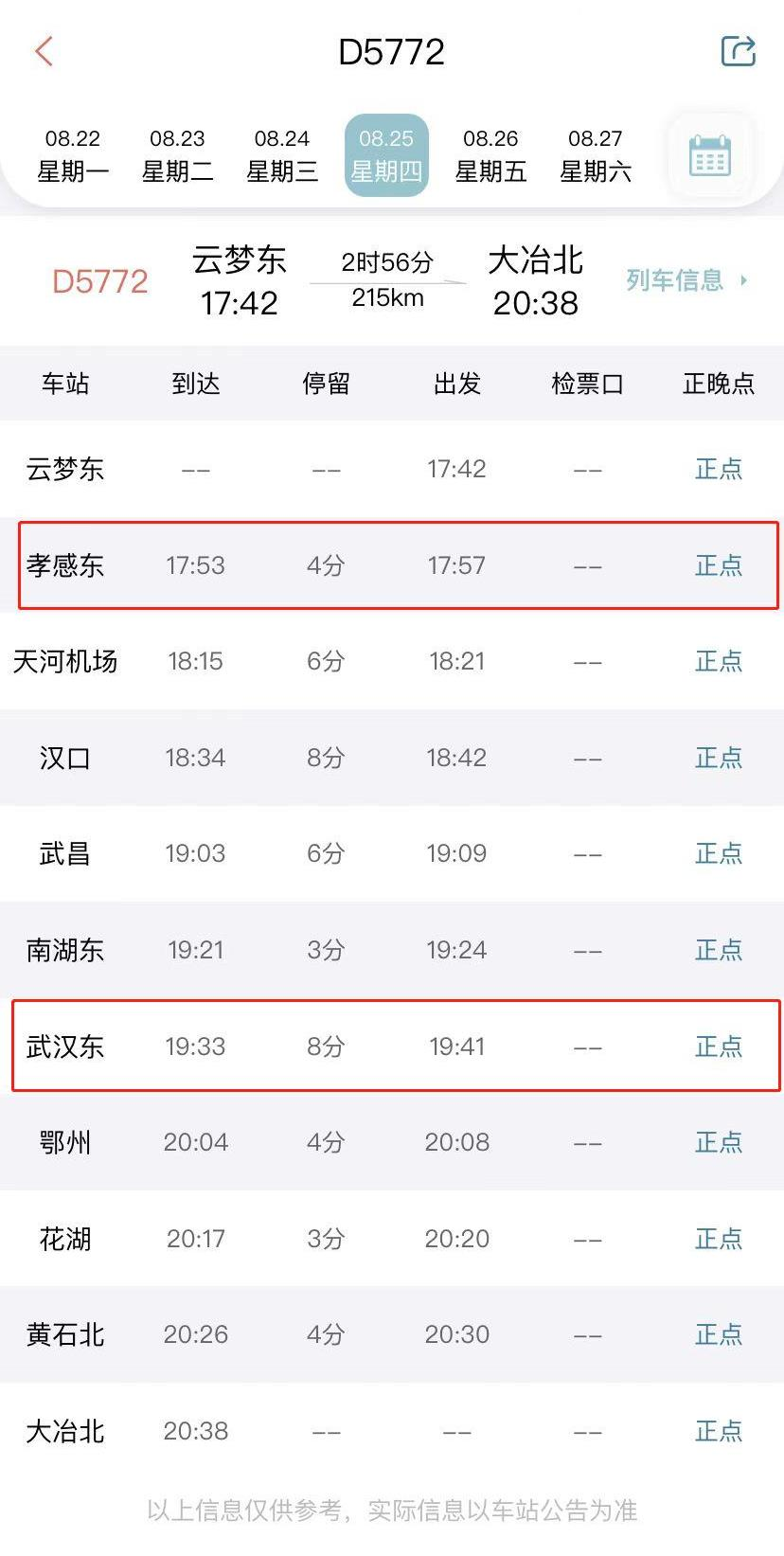
Task: Pick the 08.27 星期六 date
Action: tap(595, 156)
